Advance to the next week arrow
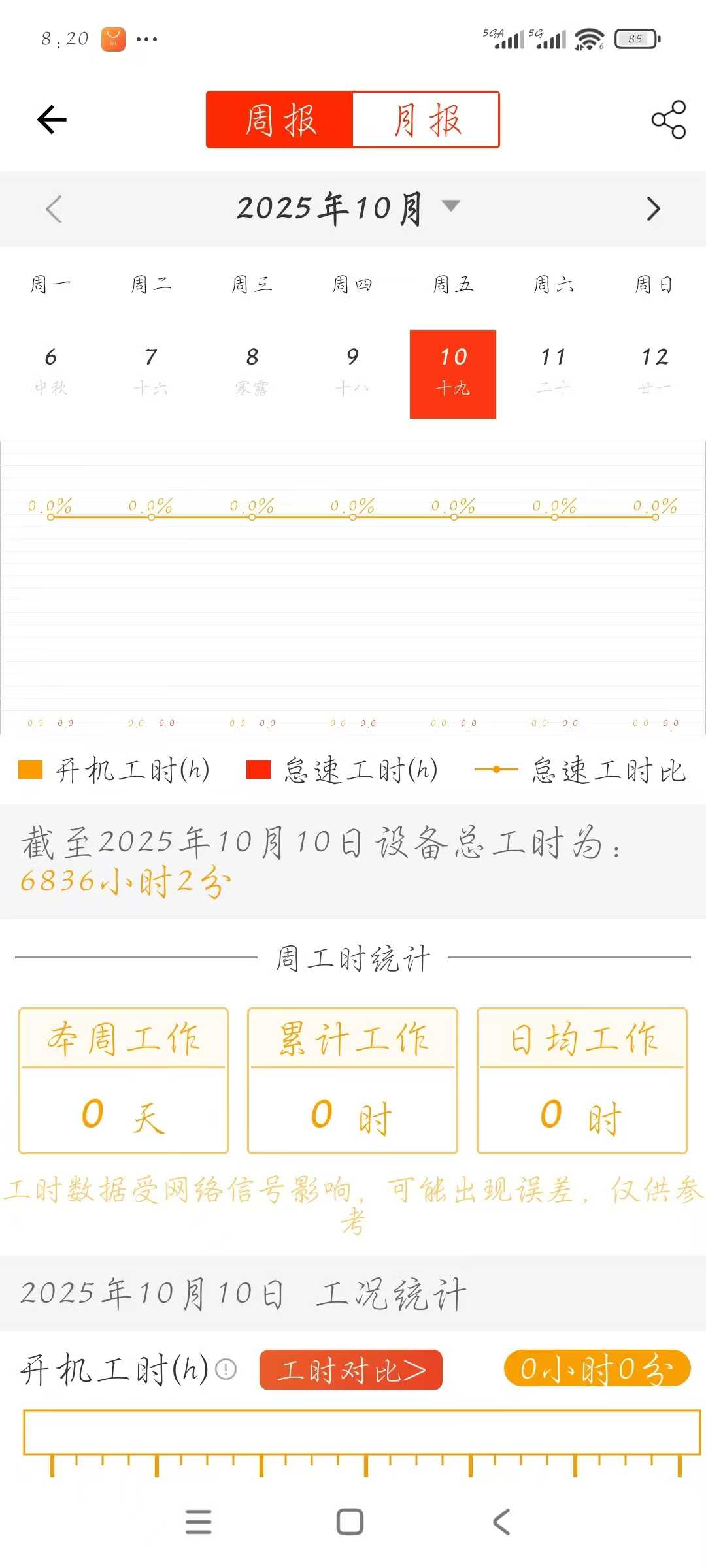Image resolution: width=706 pixels, height=1568 pixels. [x=652, y=209]
